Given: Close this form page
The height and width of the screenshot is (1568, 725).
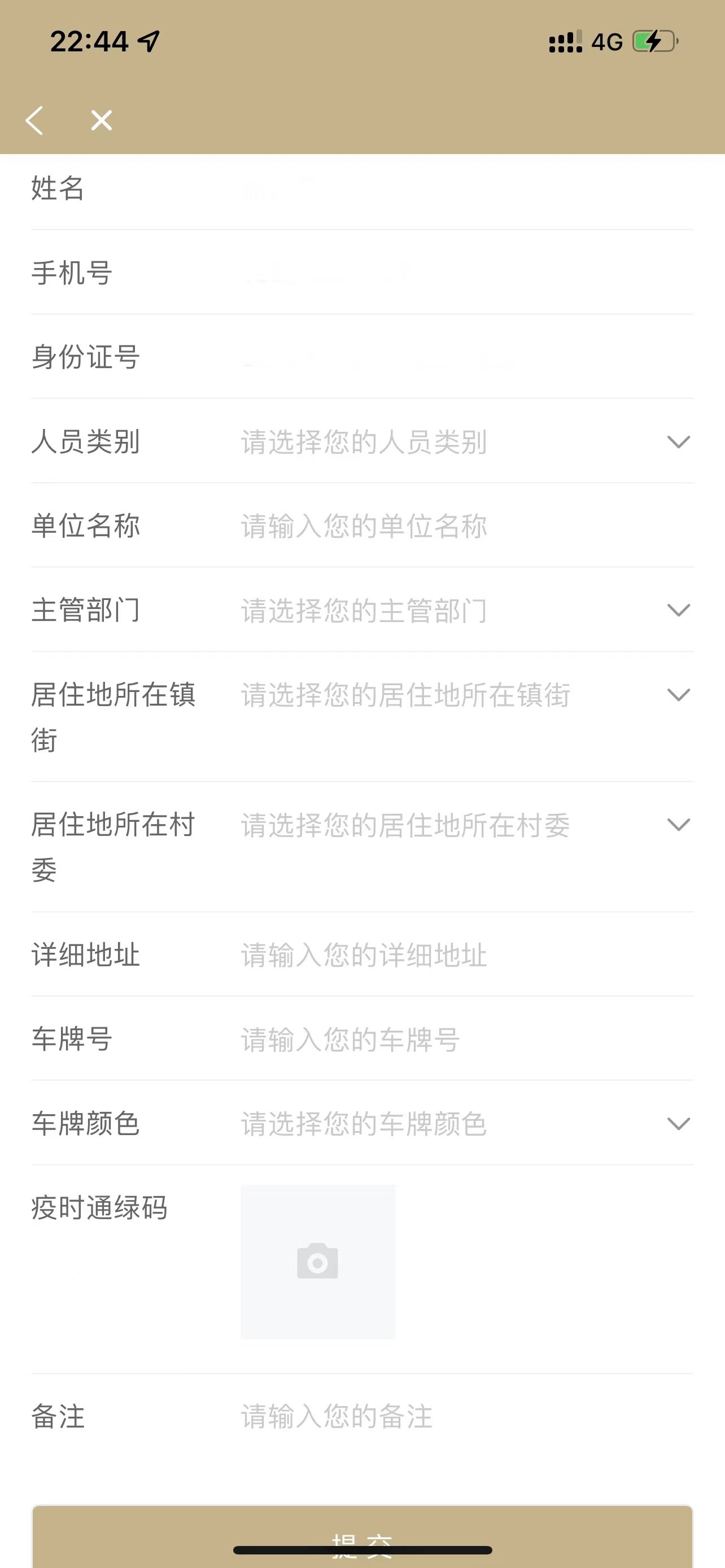Looking at the screenshot, I should tap(102, 121).
